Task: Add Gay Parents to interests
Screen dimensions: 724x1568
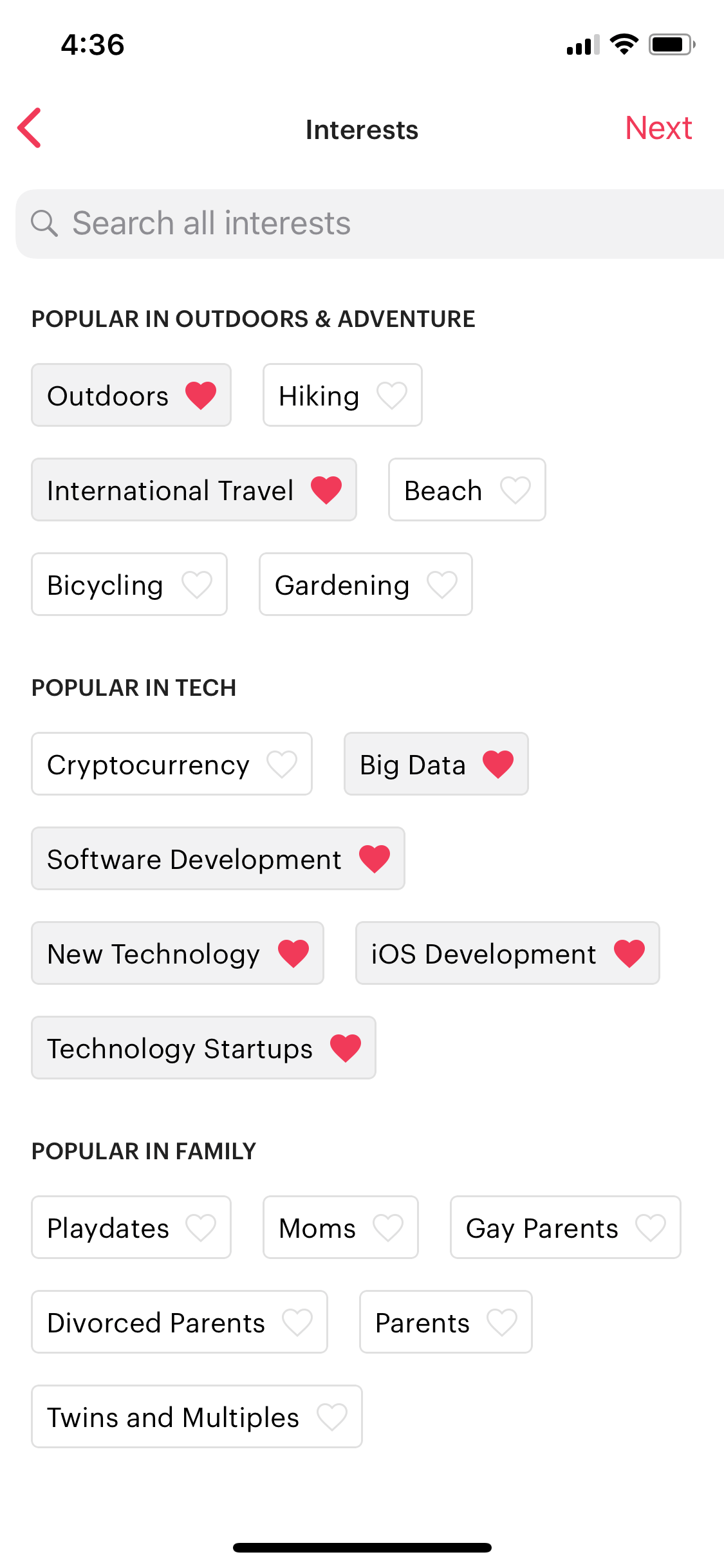Action: [x=566, y=1227]
